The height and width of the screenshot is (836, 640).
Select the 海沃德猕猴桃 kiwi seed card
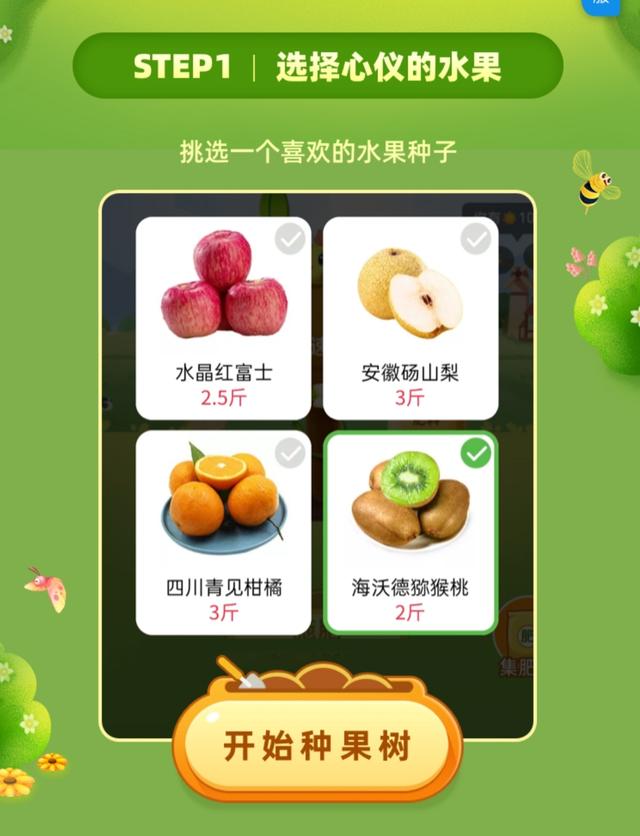tap(410, 532)
